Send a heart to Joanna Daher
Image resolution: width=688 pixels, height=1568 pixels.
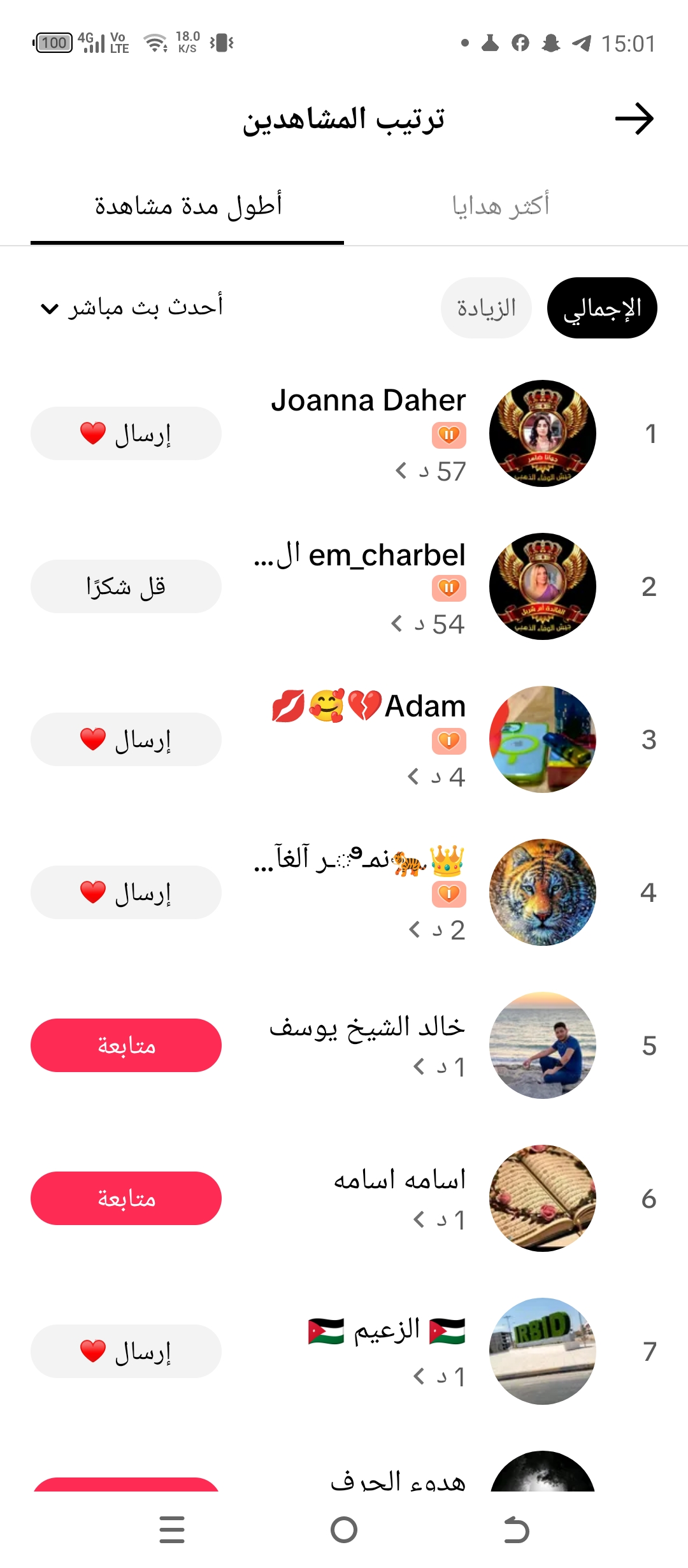126,433
